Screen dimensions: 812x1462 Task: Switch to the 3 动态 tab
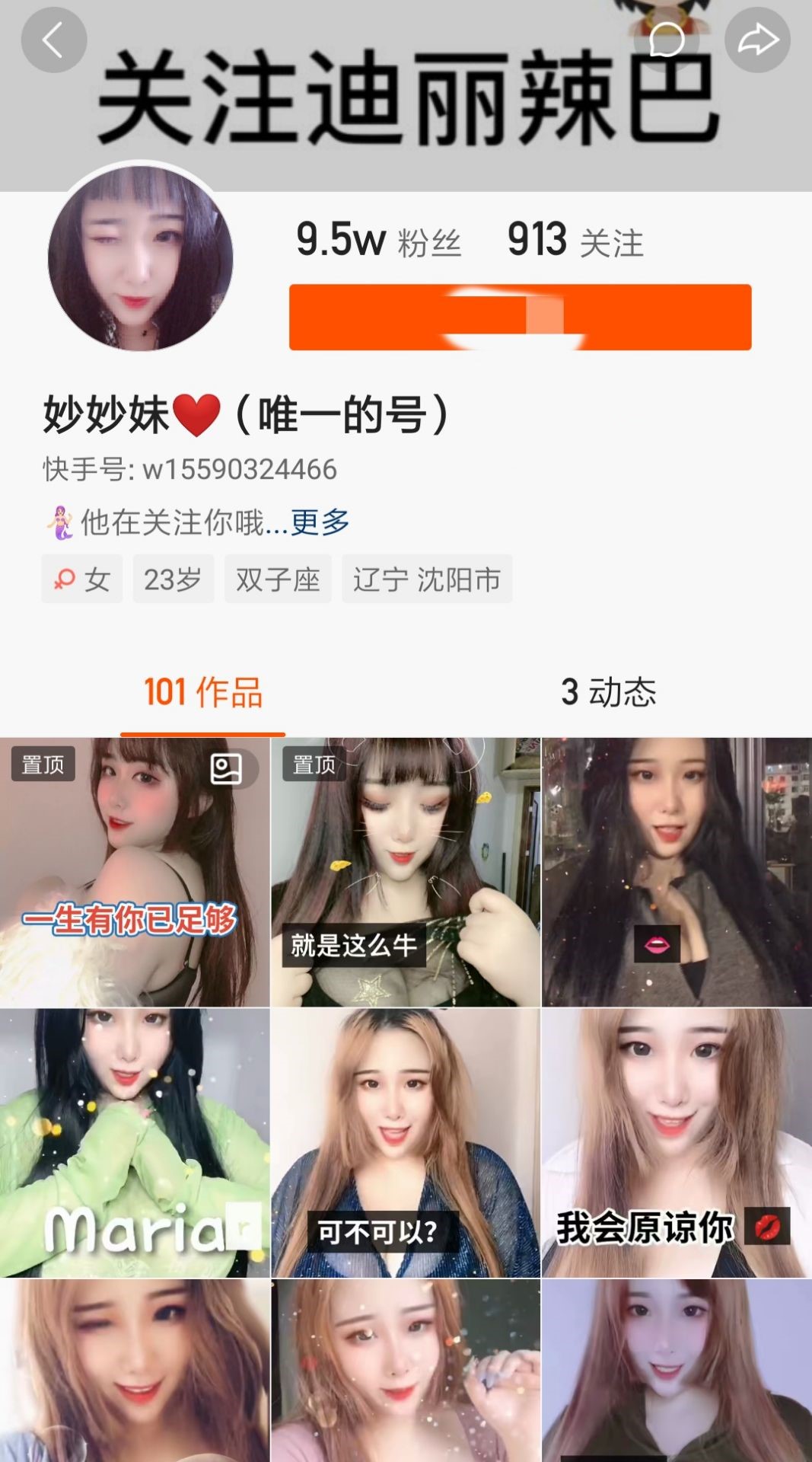coord(608,692)
